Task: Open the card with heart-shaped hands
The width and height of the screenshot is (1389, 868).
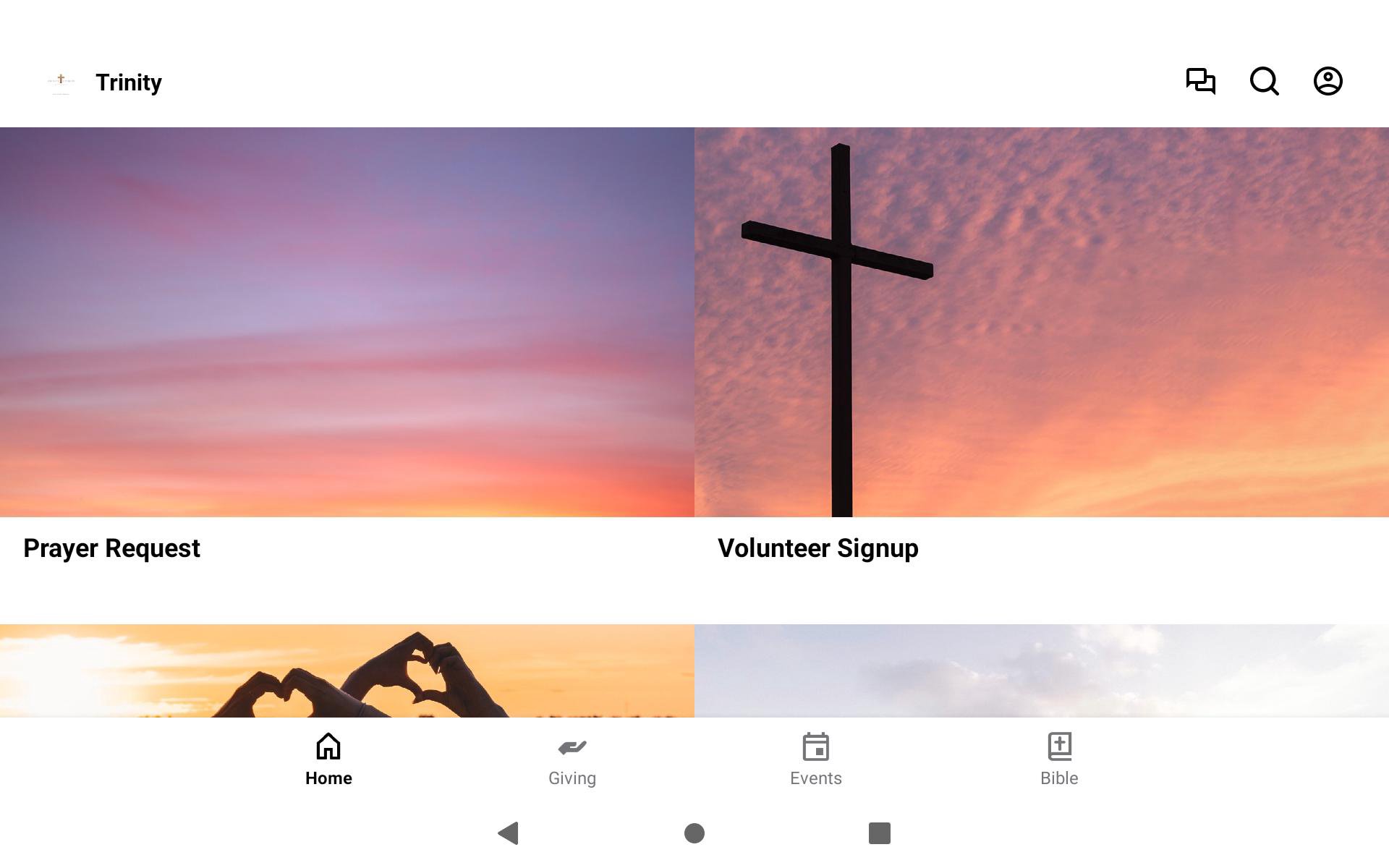Action: [x=347, y=671]
